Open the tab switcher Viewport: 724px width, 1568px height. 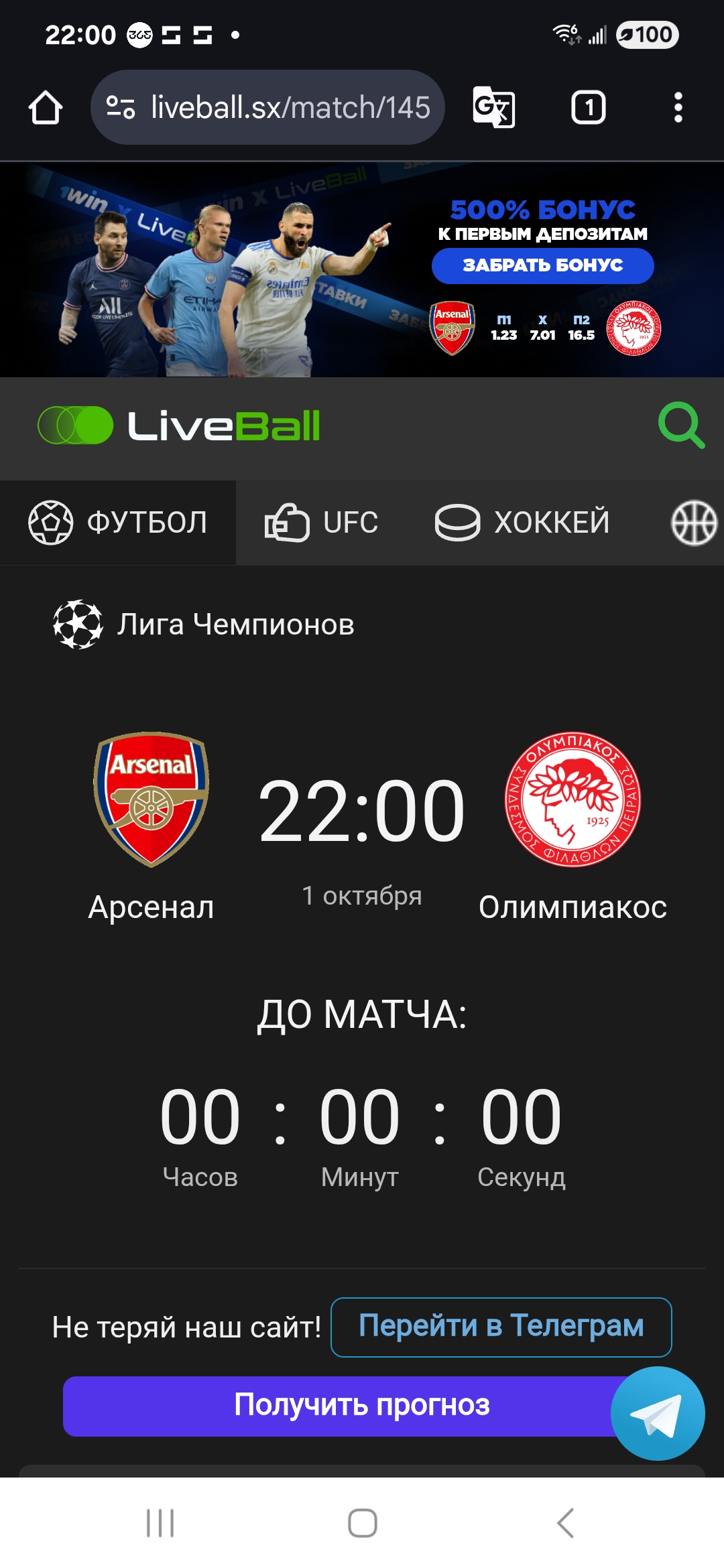[588, 107]
